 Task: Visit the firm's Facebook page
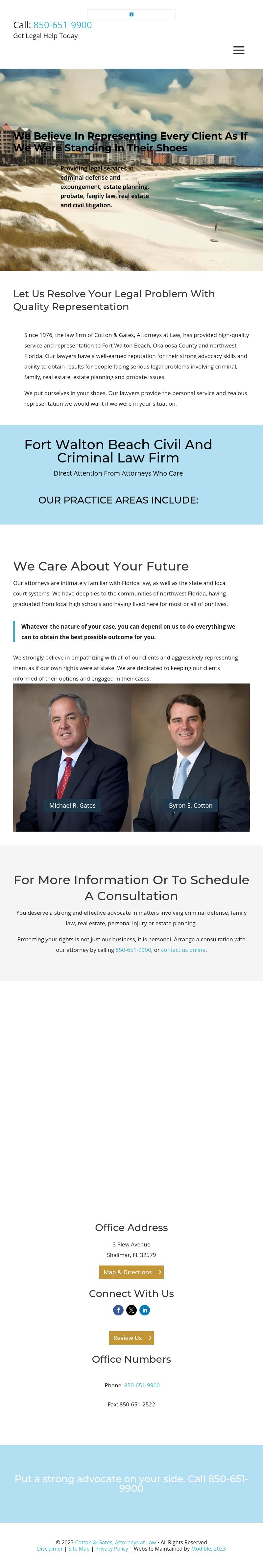point(118,1310)
